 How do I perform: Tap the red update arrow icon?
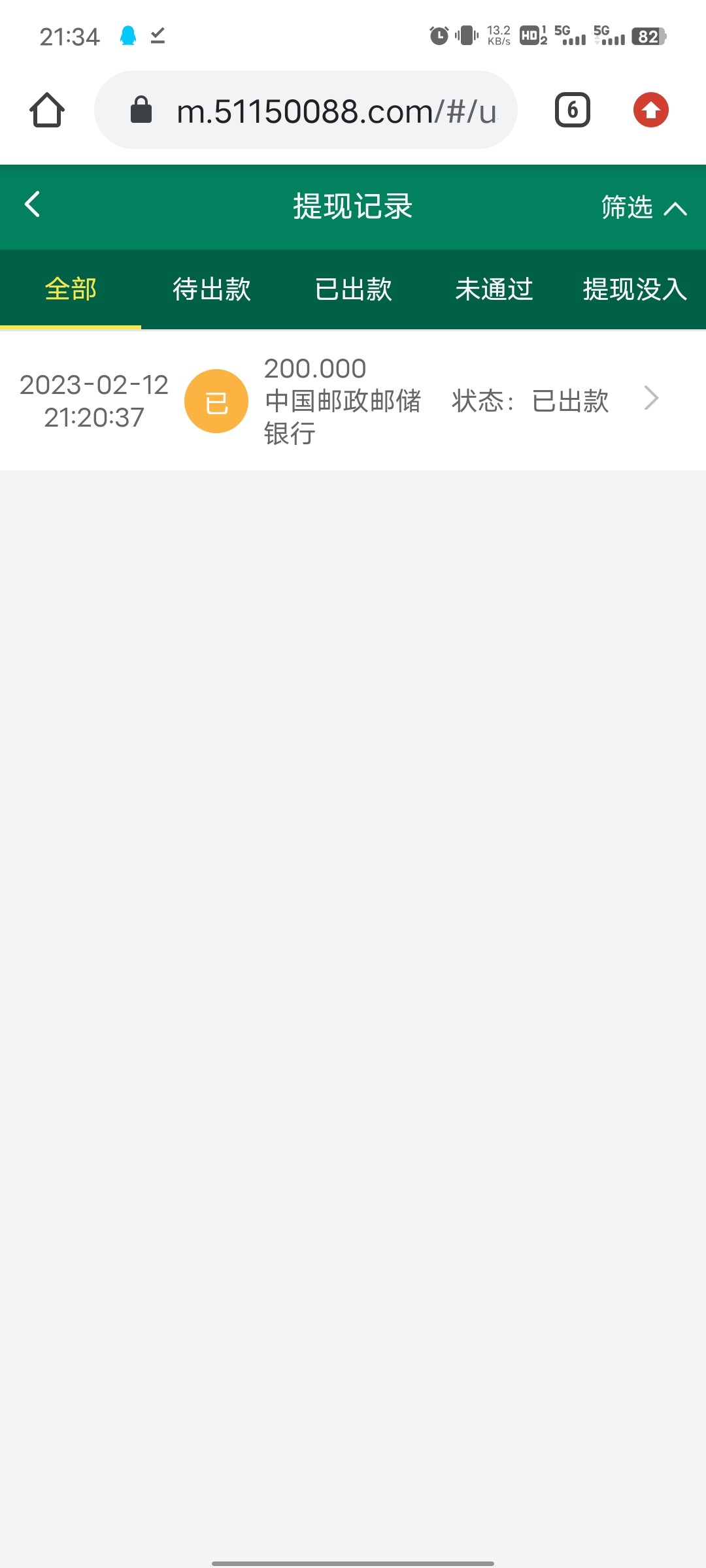[650, 110]
